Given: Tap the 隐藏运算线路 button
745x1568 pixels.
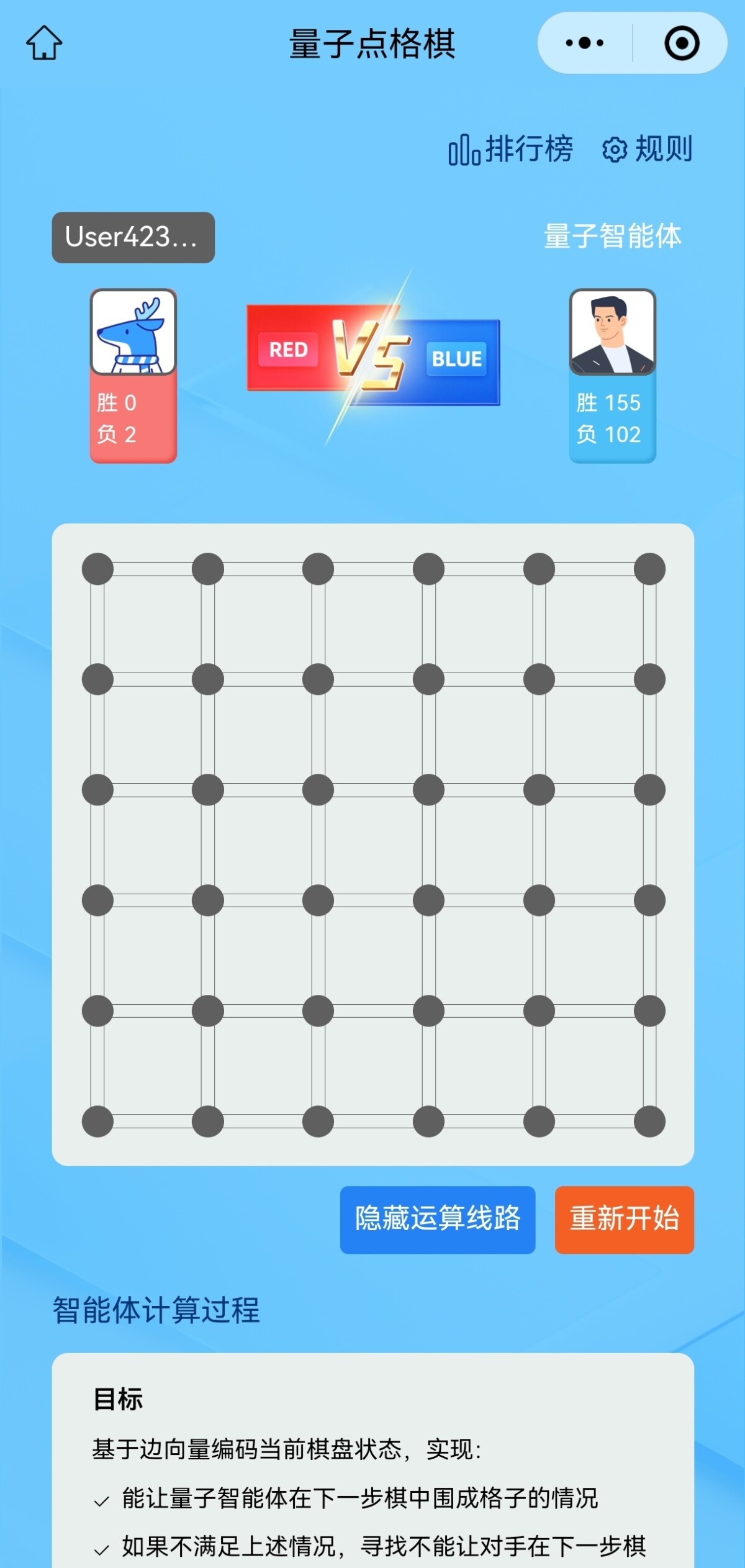Looking at the screenshot, I should point(437,1219).
